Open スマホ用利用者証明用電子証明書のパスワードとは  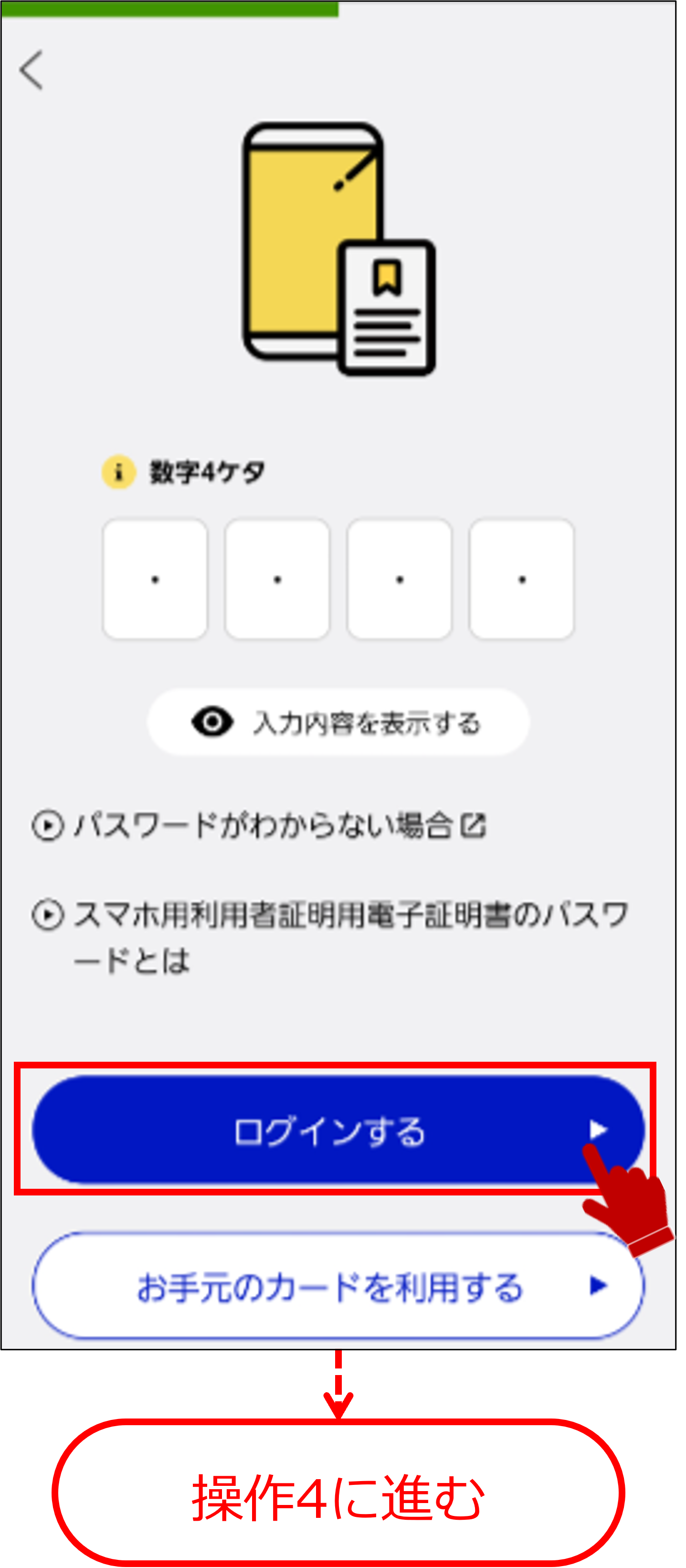coord(330,938)
